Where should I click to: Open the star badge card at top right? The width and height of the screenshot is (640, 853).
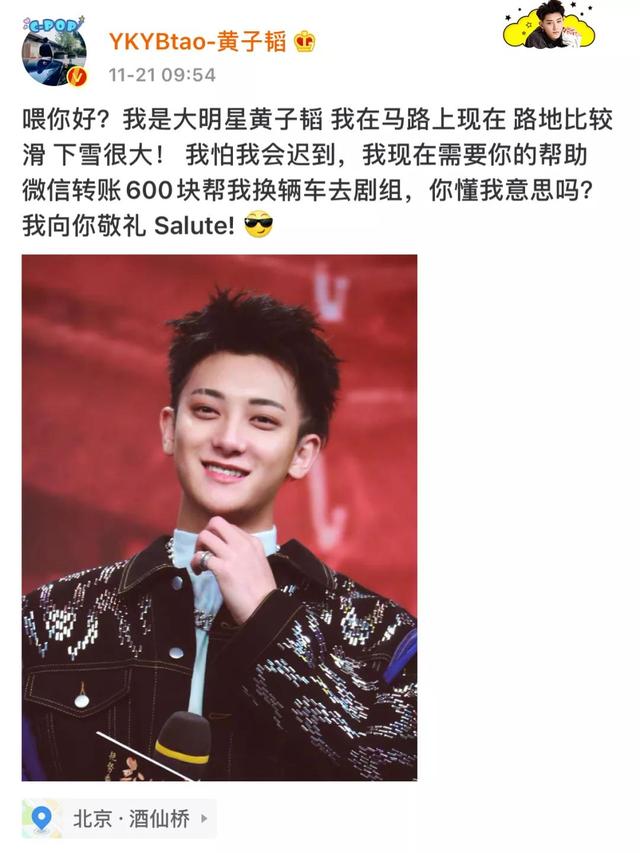pyautogui.click(x=549, y=28)
